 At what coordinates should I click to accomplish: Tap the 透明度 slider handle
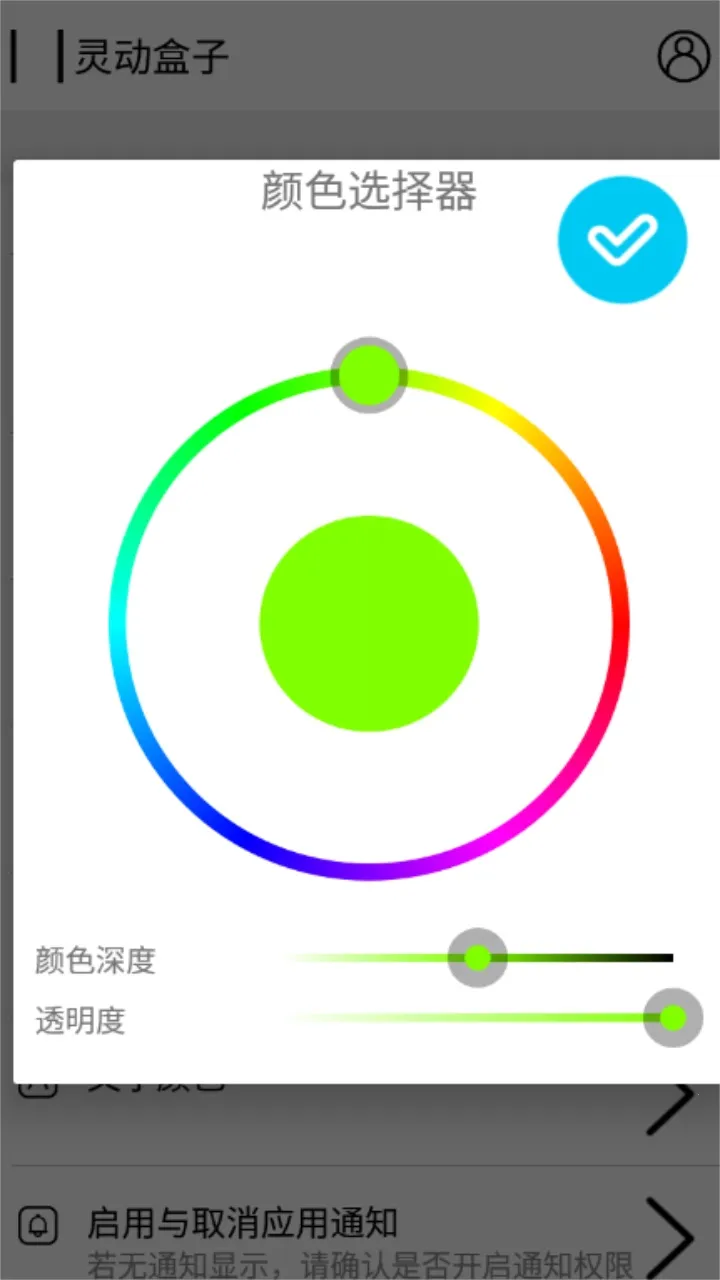(672, 1018)
